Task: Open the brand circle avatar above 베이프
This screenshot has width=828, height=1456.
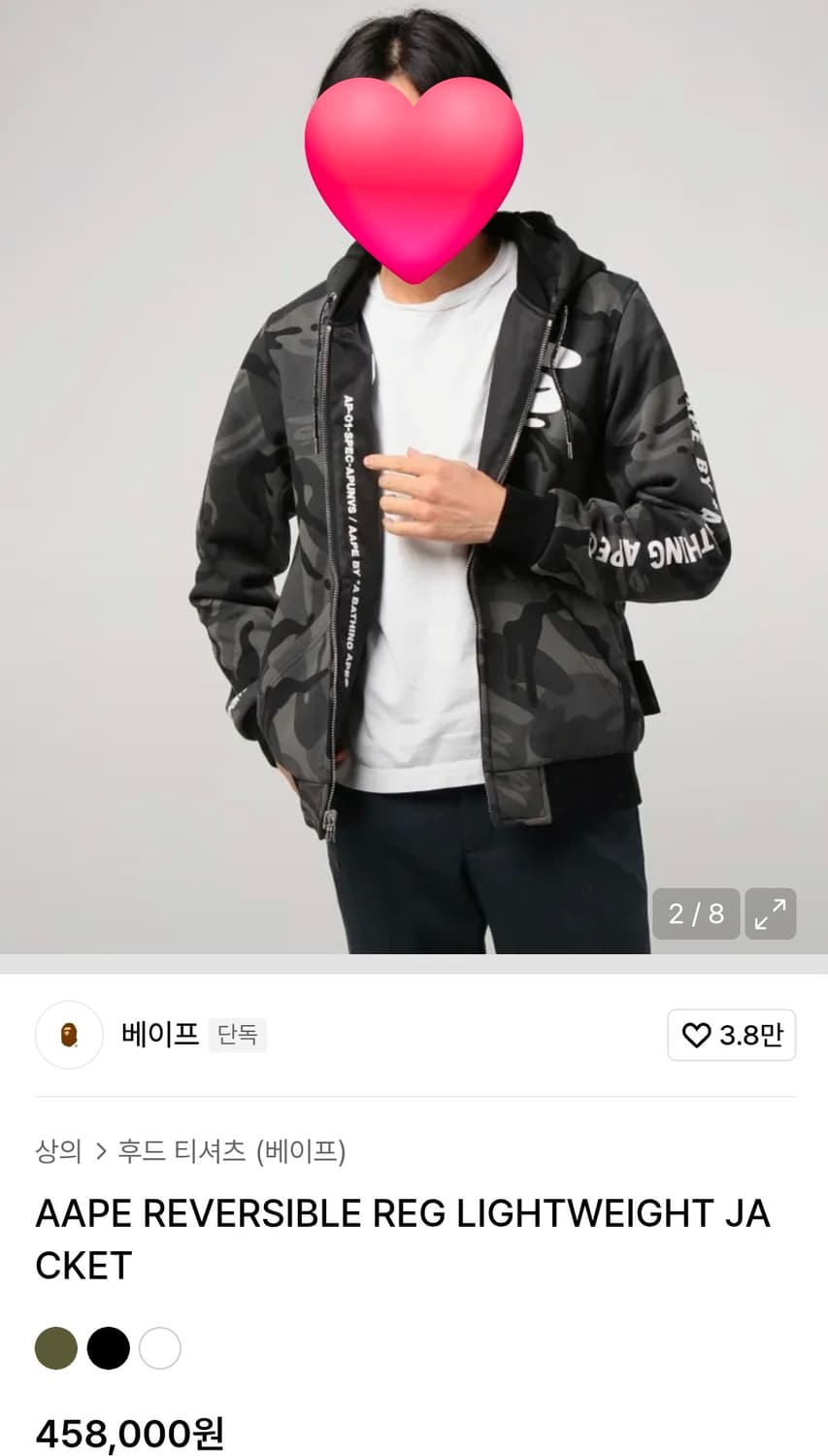Action: (x=68, y=1035)
